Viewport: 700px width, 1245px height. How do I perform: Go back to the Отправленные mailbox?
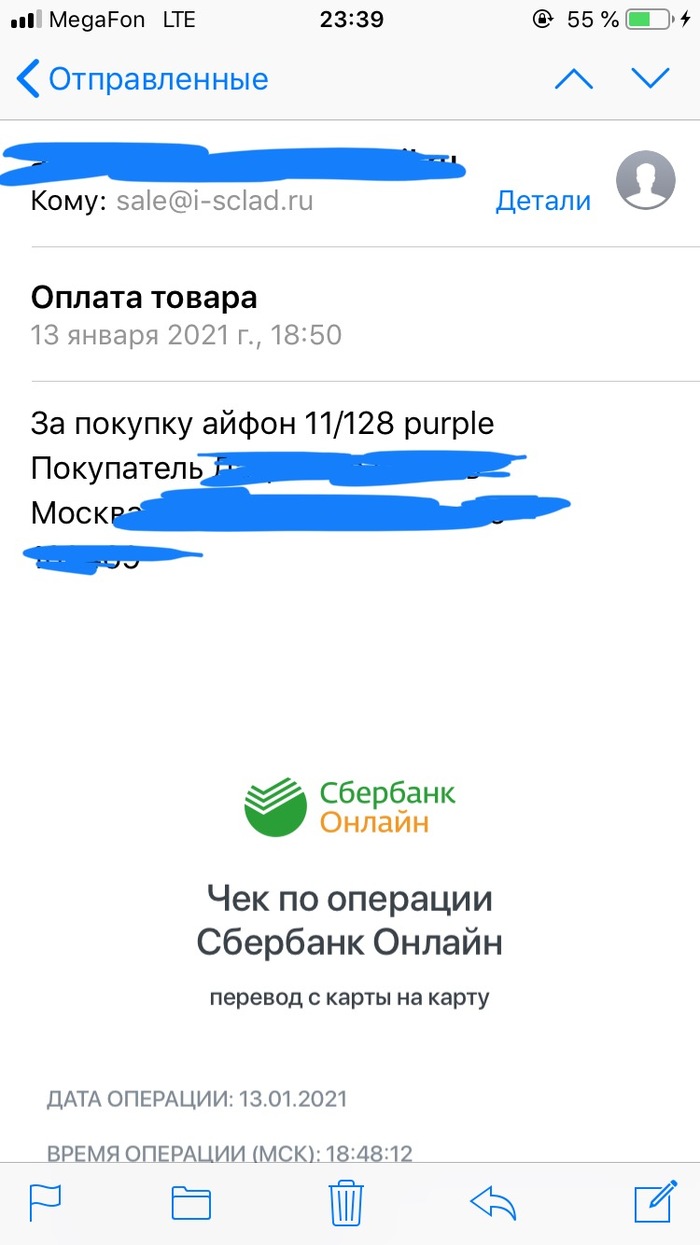coord(143,79)
